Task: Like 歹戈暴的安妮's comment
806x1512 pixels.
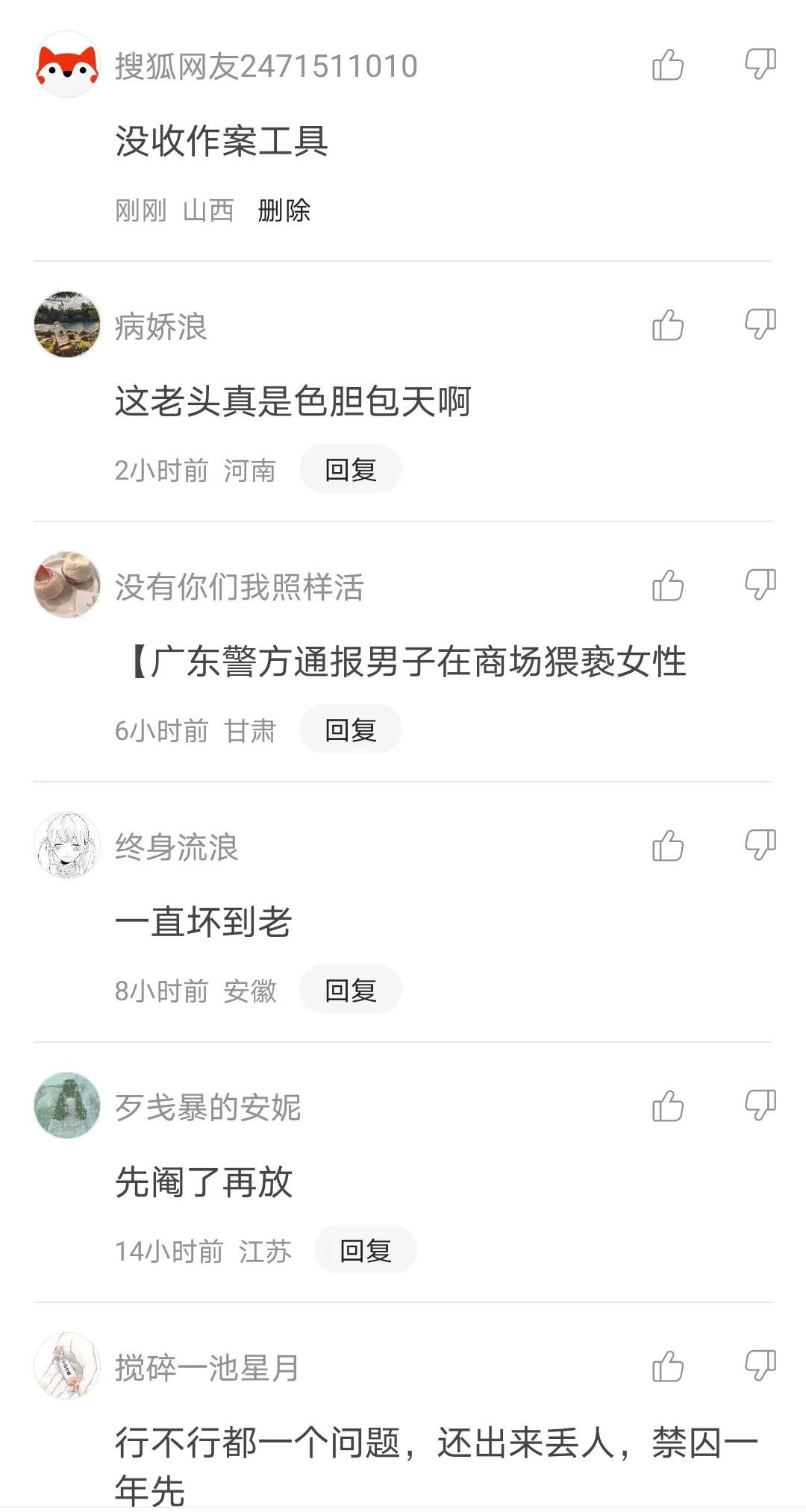Action: coord(667,1106)
